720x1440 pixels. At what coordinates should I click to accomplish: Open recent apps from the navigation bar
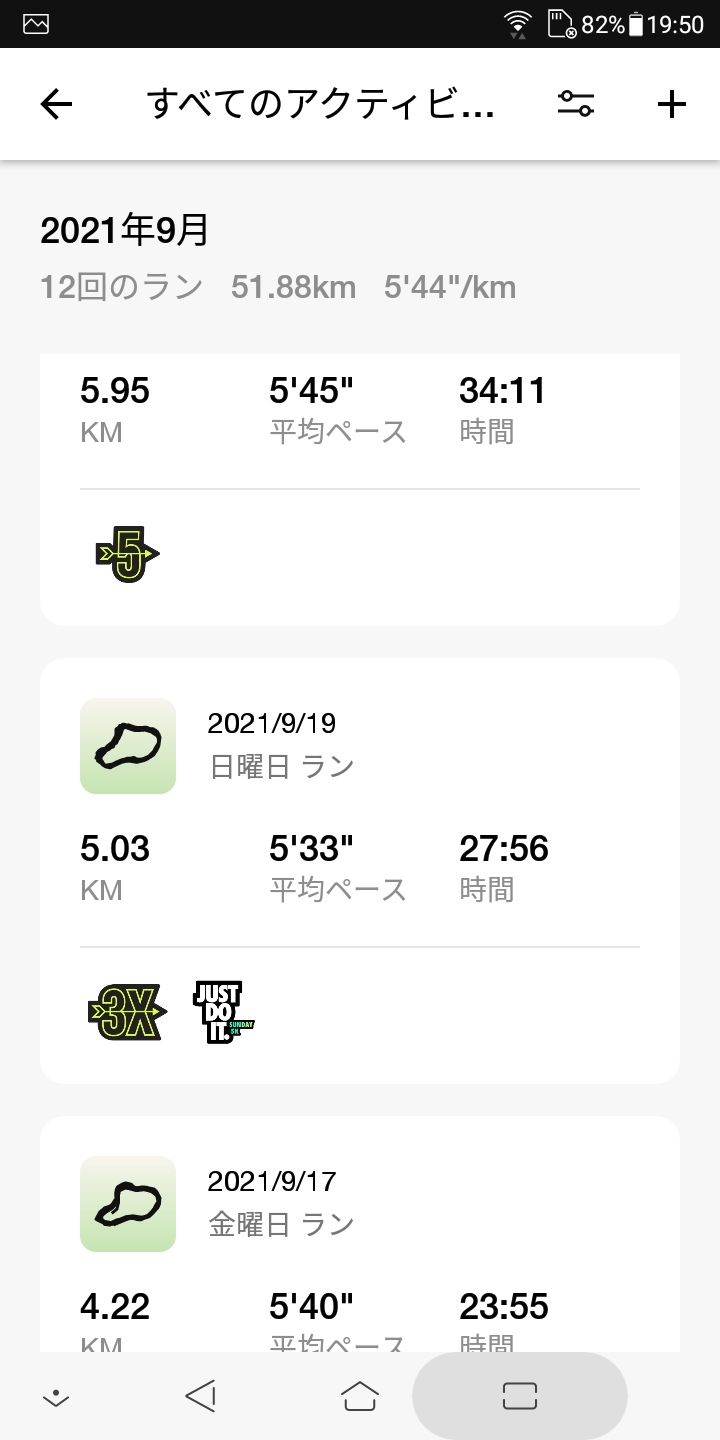(520, 1396)
